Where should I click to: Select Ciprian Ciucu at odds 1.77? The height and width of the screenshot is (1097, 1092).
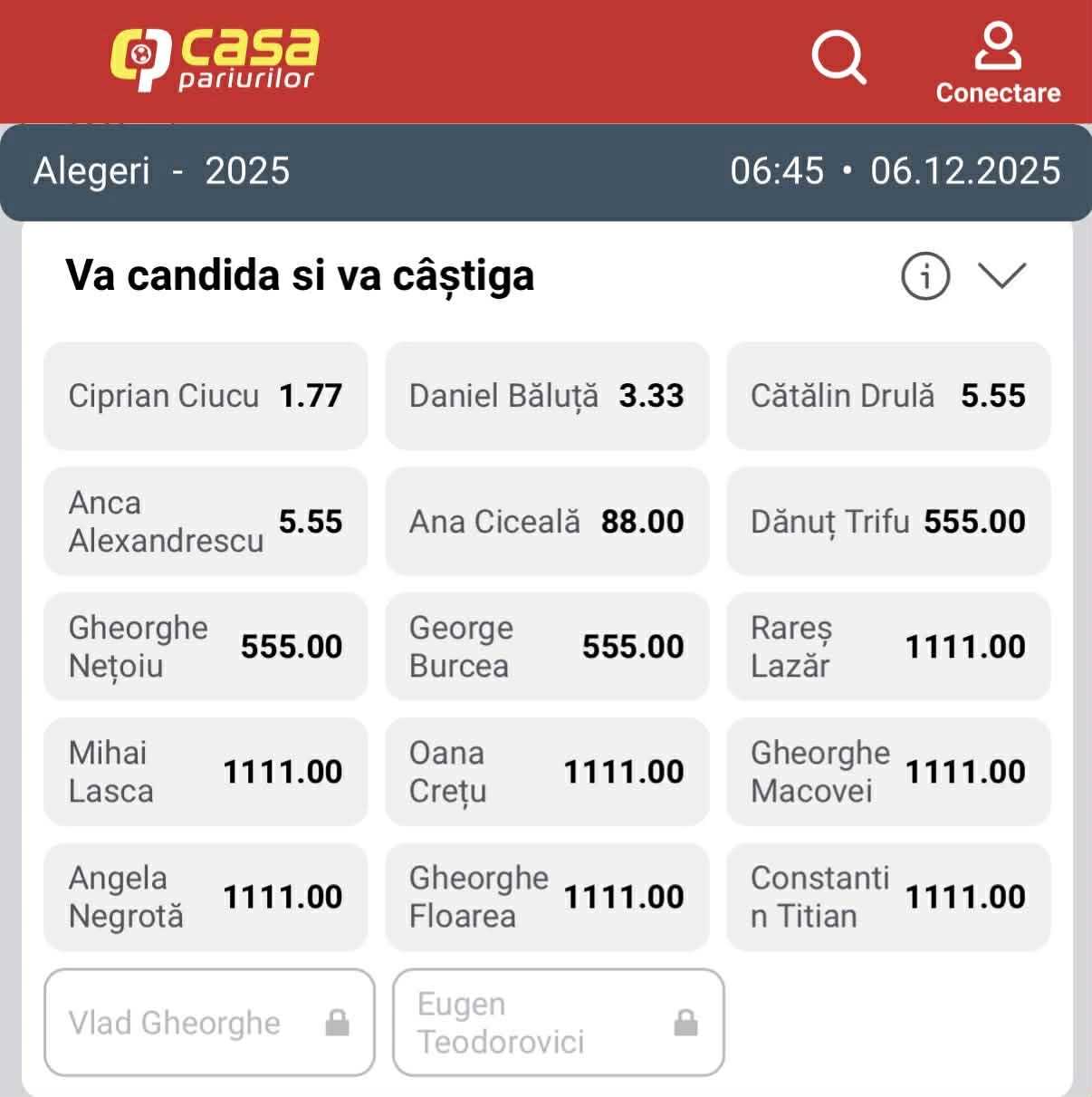[205, 395]
